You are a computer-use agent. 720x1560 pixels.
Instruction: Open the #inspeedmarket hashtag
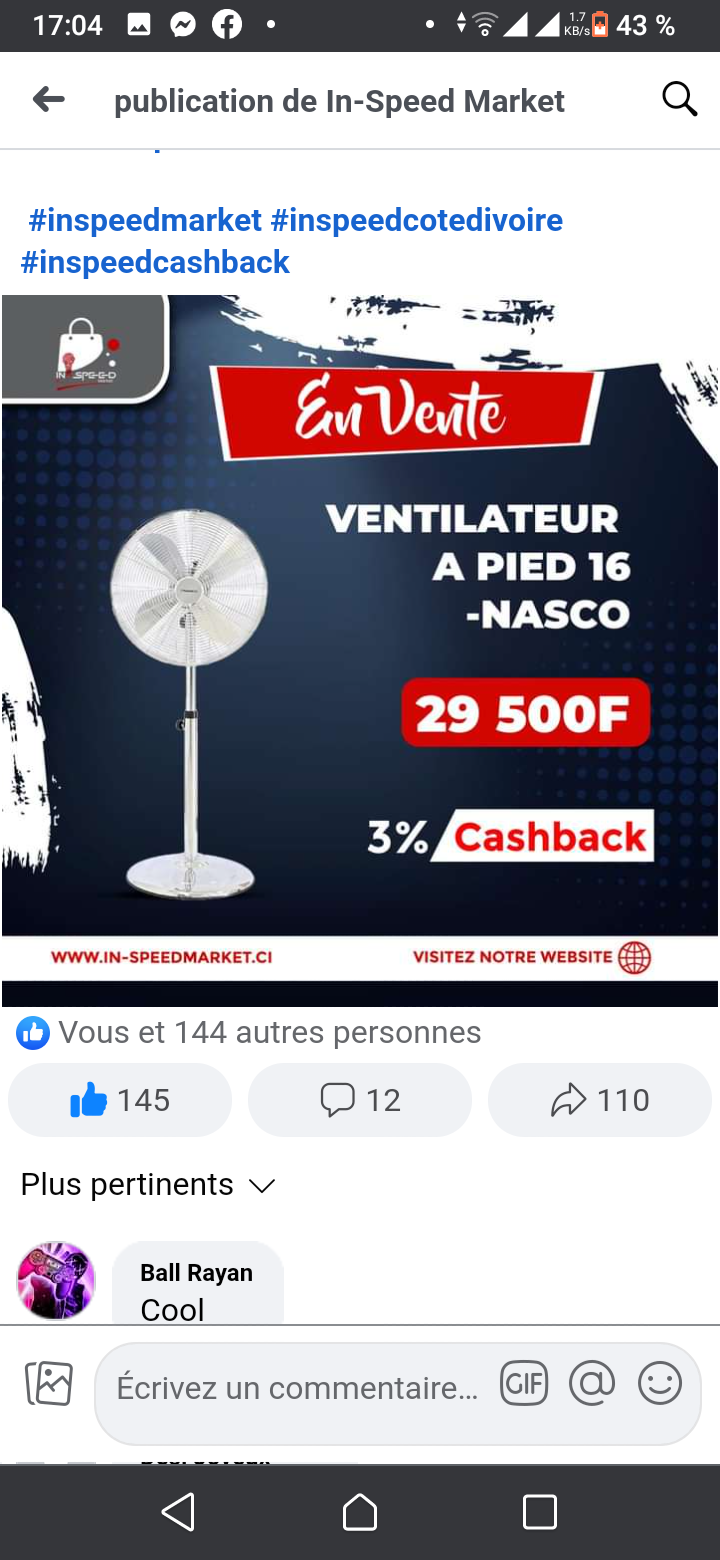coord(145,220)
